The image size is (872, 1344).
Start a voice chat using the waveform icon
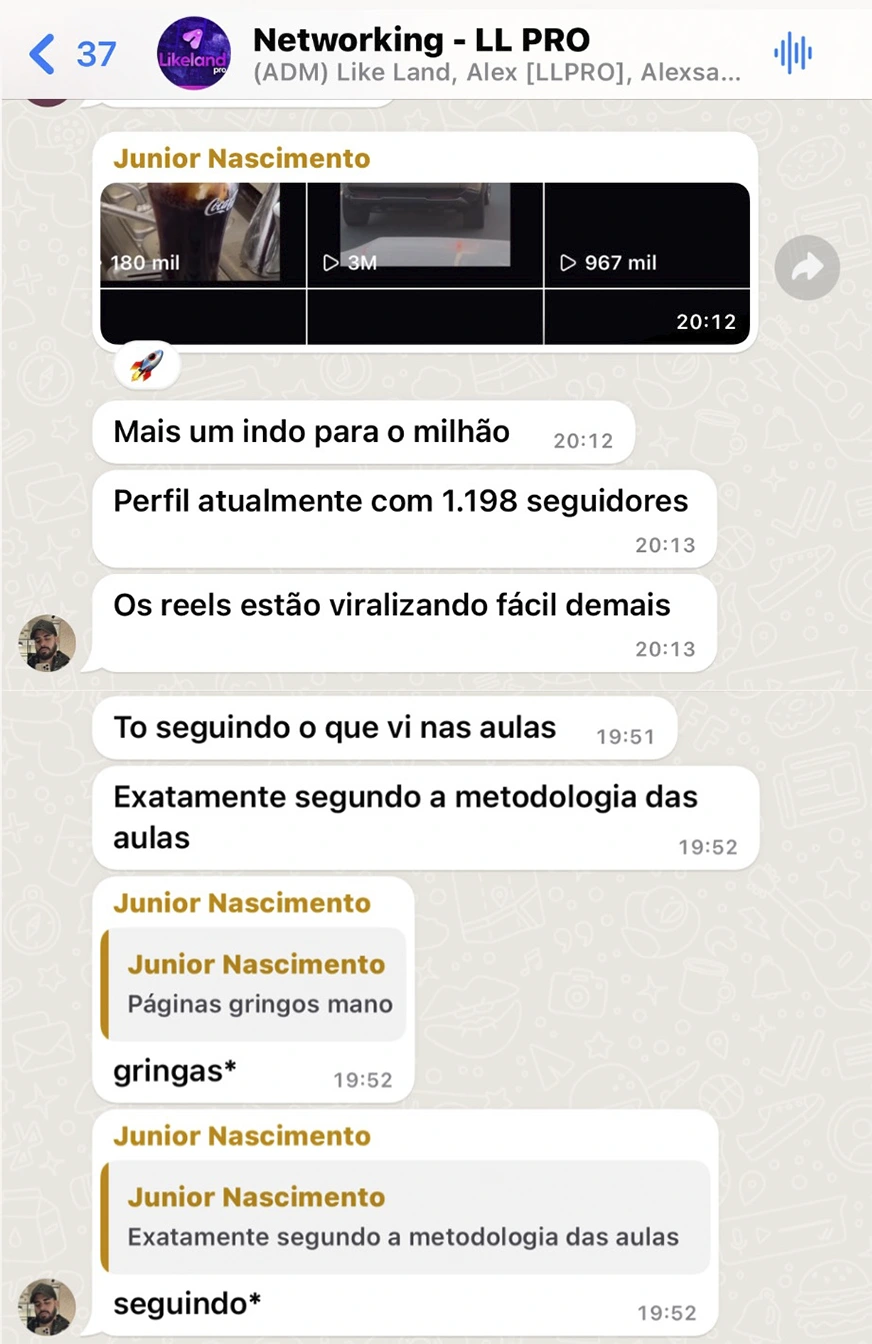(x=793, y=53)
